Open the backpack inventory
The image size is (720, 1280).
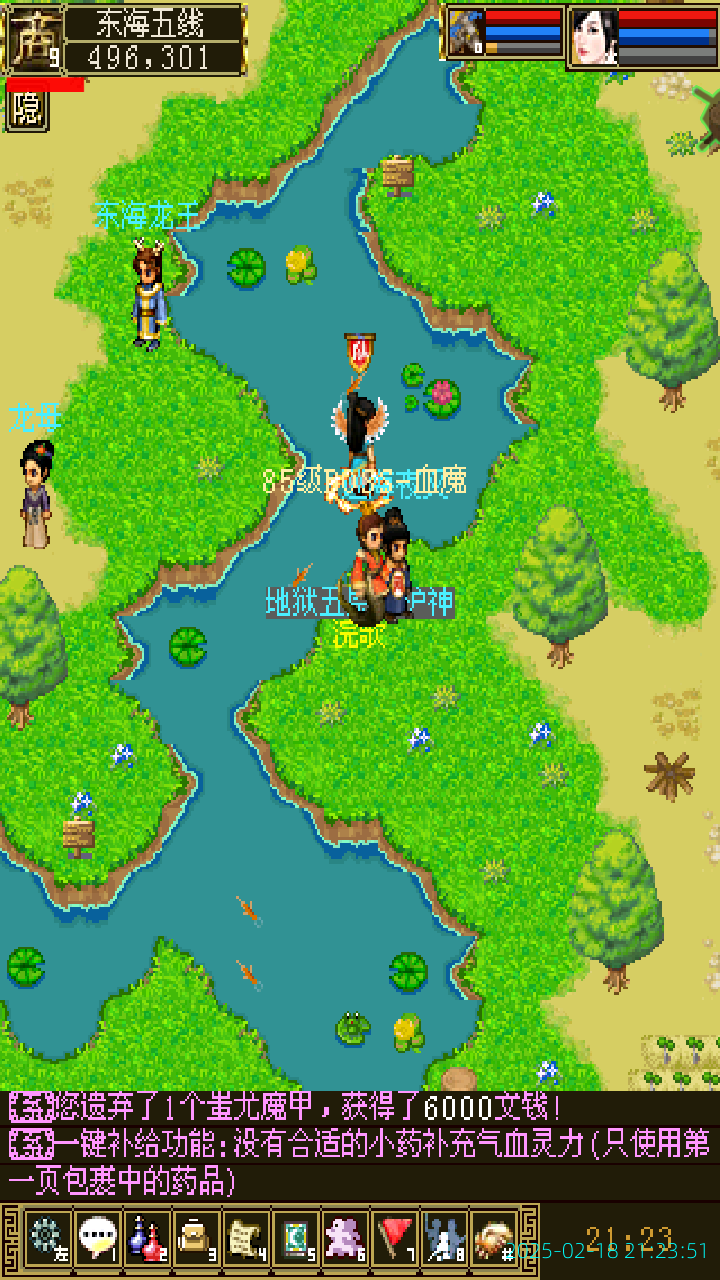click(196, 1238)
